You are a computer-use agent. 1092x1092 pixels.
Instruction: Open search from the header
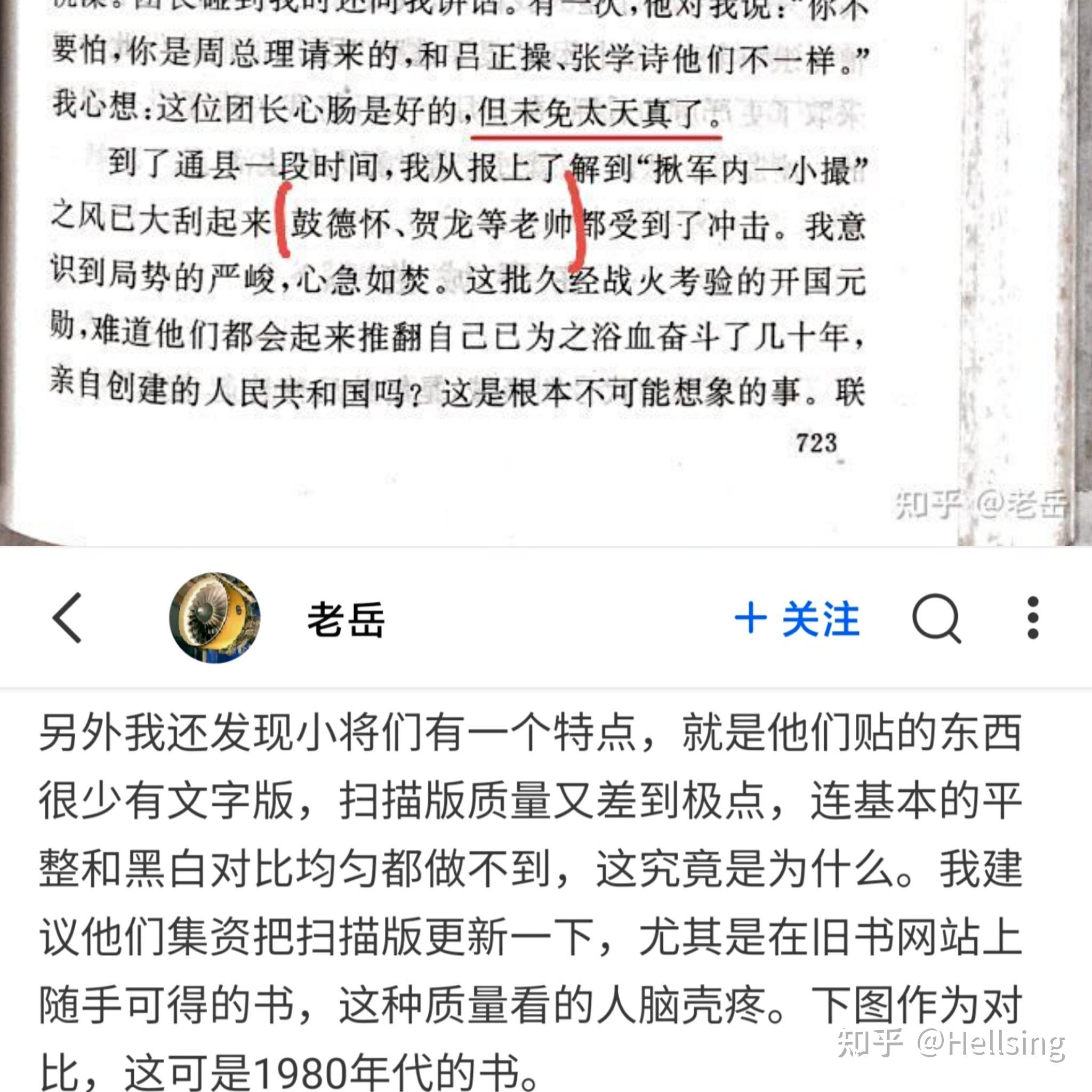pos(936,619)
